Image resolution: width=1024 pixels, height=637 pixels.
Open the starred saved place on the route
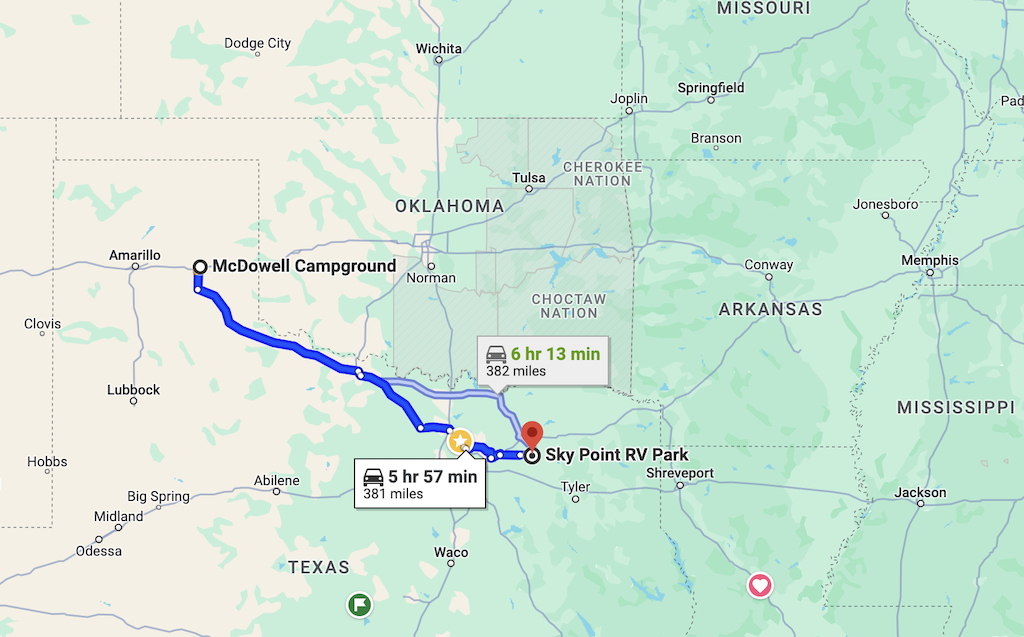point(460,440)
